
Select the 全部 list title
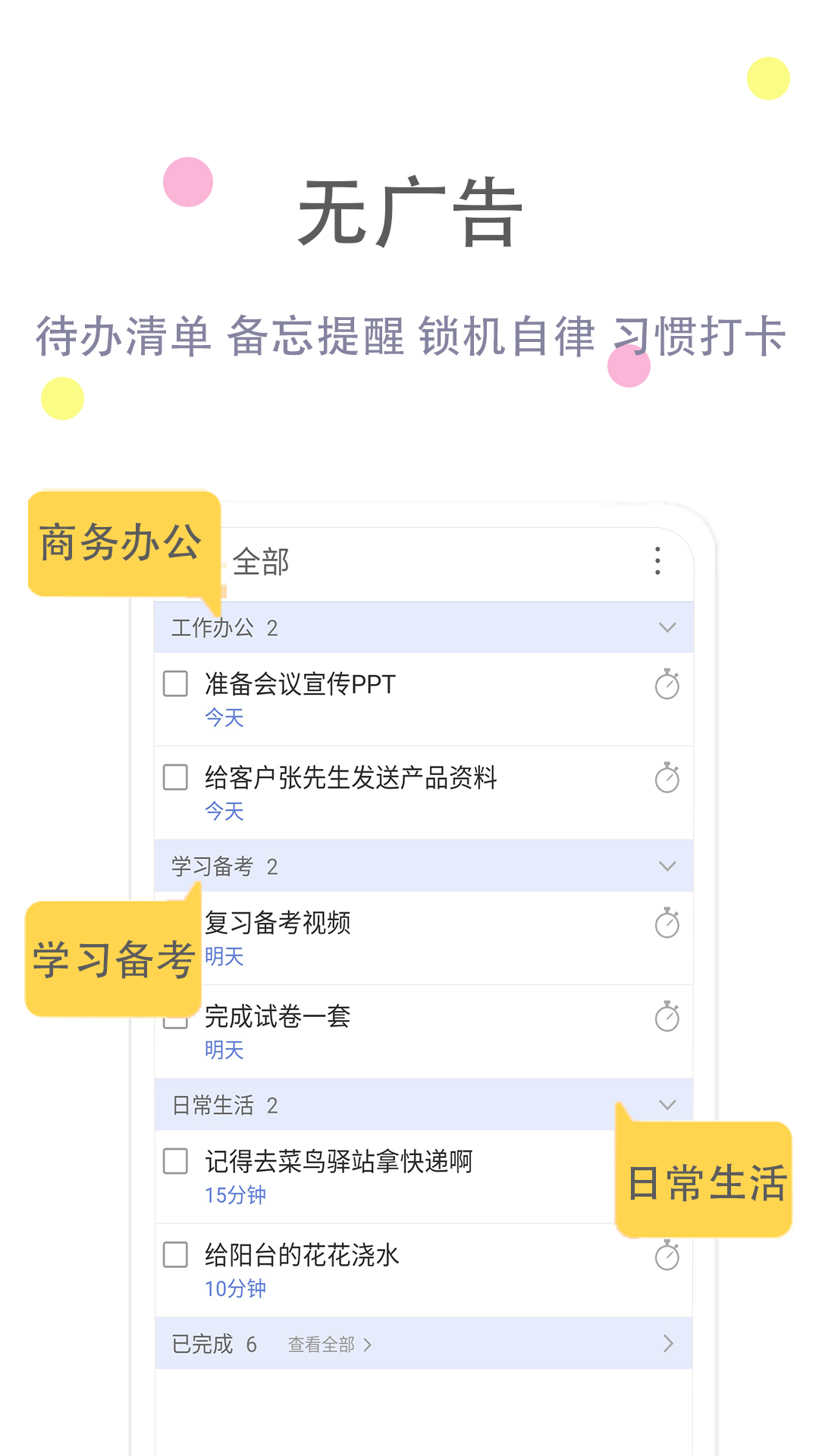click(261, 561)
